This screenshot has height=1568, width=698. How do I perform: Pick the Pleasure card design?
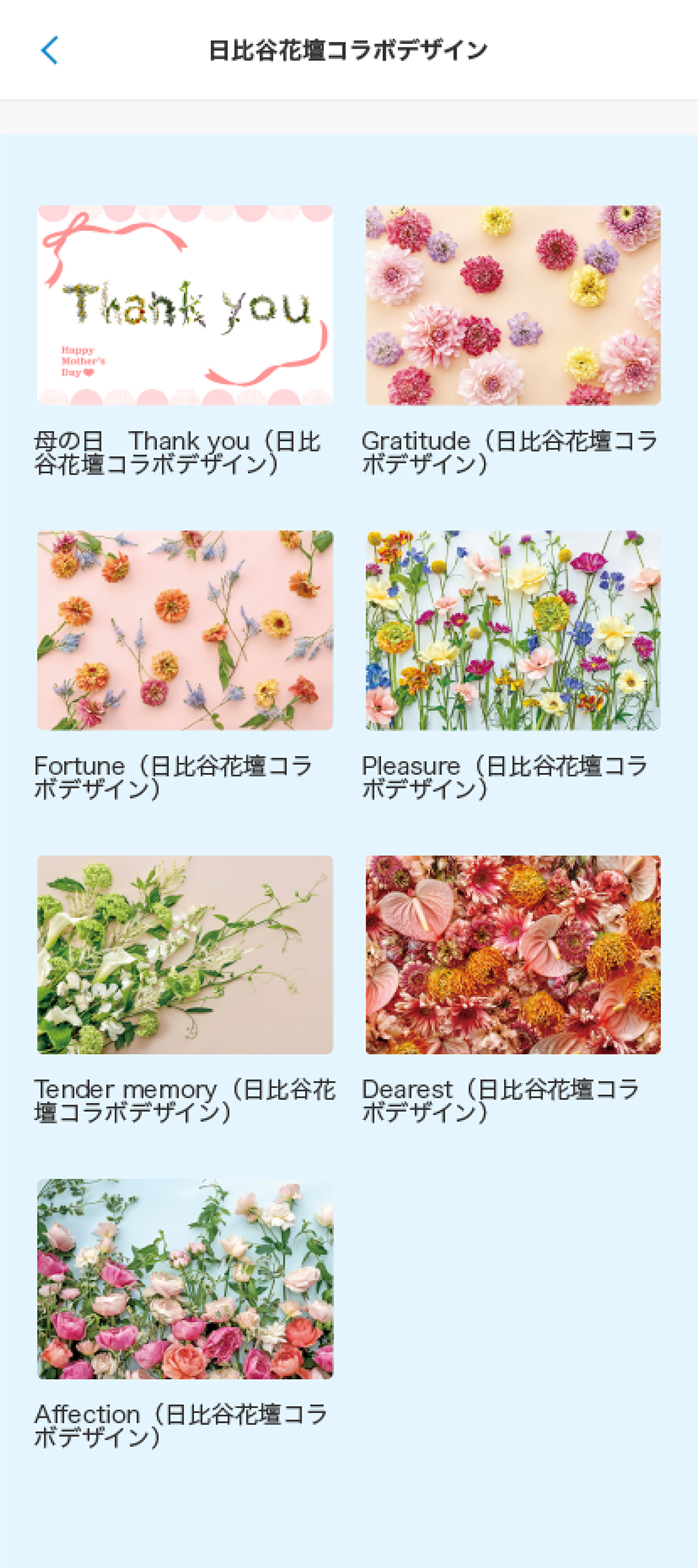pyautogui.click(x=513, y=630)
